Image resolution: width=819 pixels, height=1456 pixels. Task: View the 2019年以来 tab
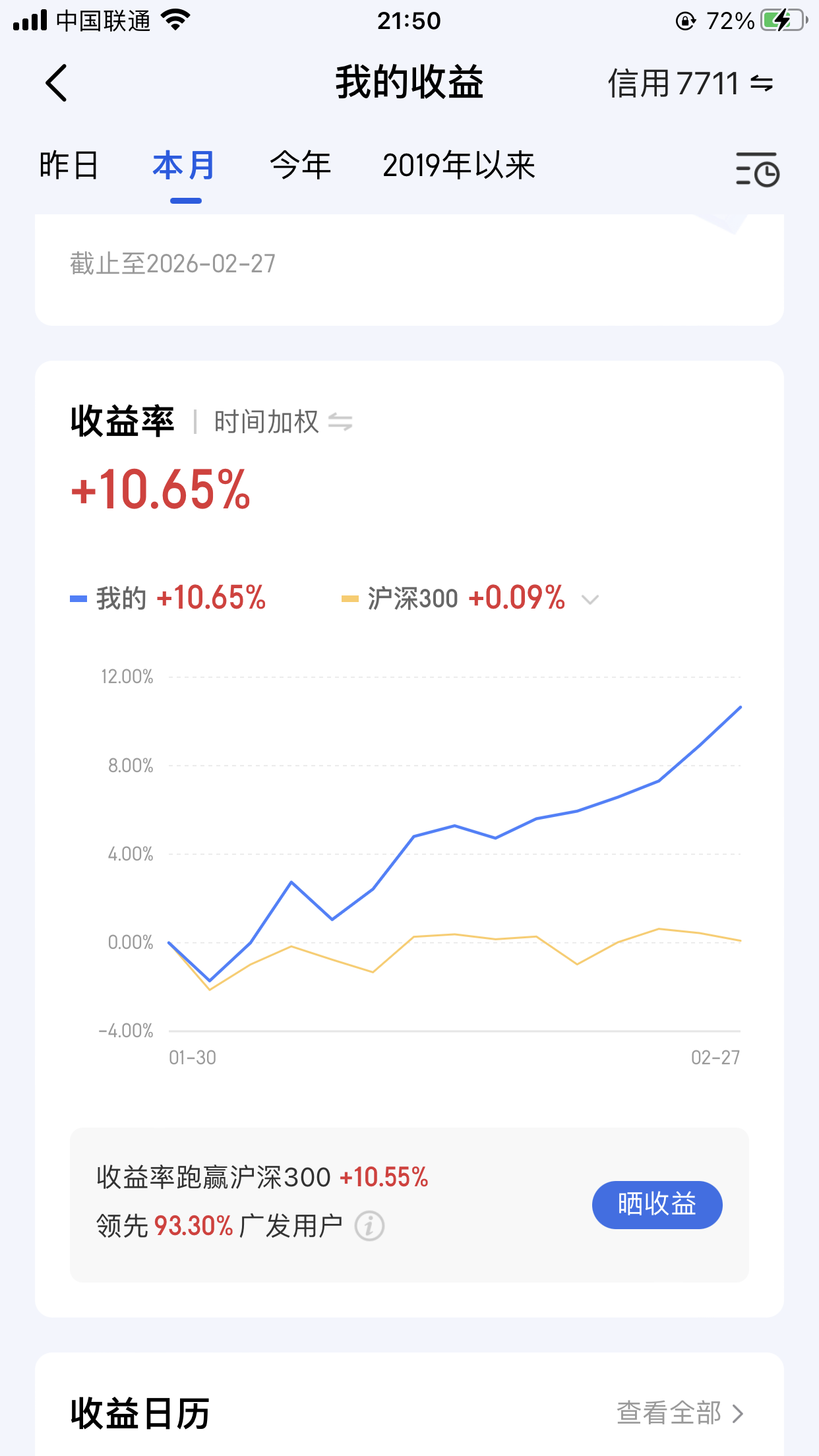pyautogui.click(x=458, y=165)
